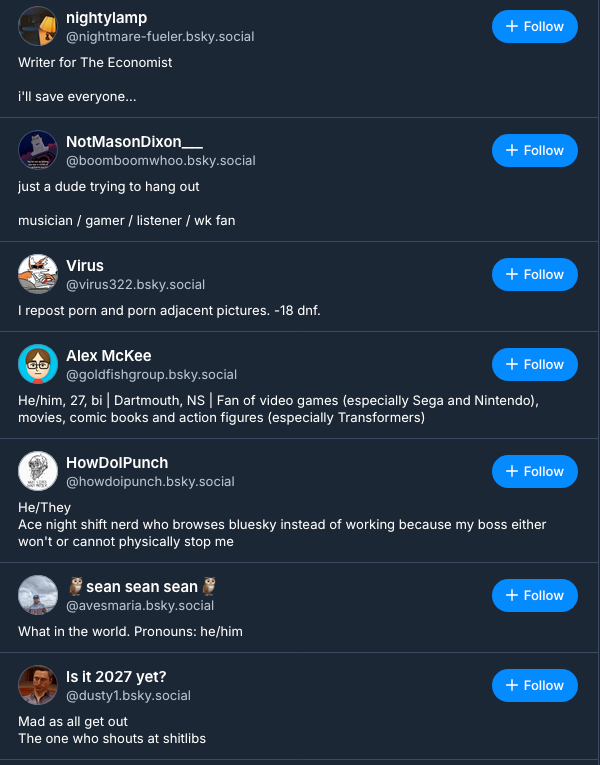
Task: Open the Is it 2027 yet? profile
Action: [116, 677]
